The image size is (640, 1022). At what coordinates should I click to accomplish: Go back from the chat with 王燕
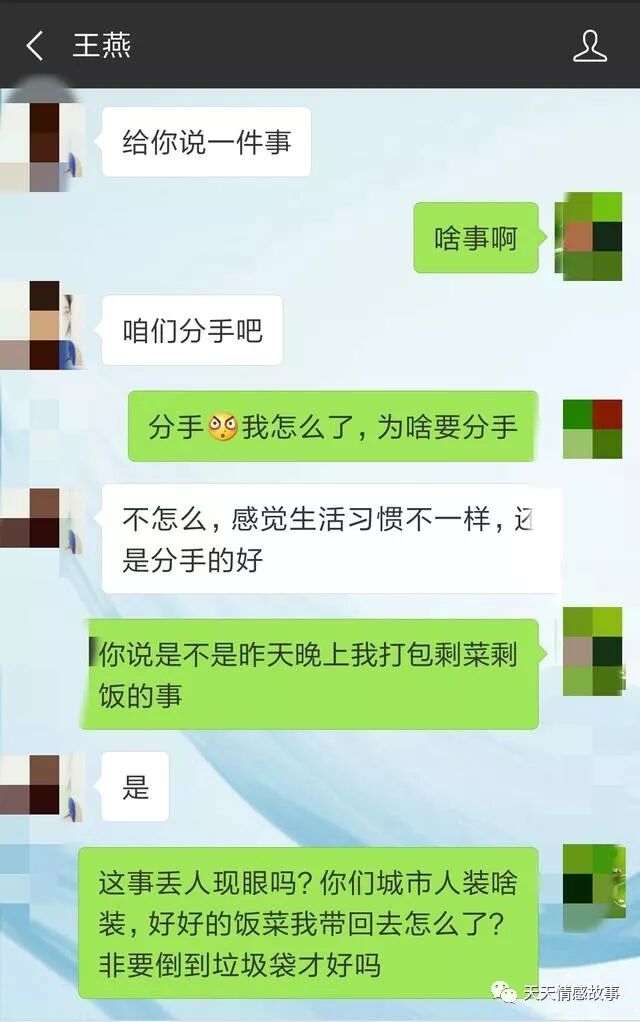35,46
